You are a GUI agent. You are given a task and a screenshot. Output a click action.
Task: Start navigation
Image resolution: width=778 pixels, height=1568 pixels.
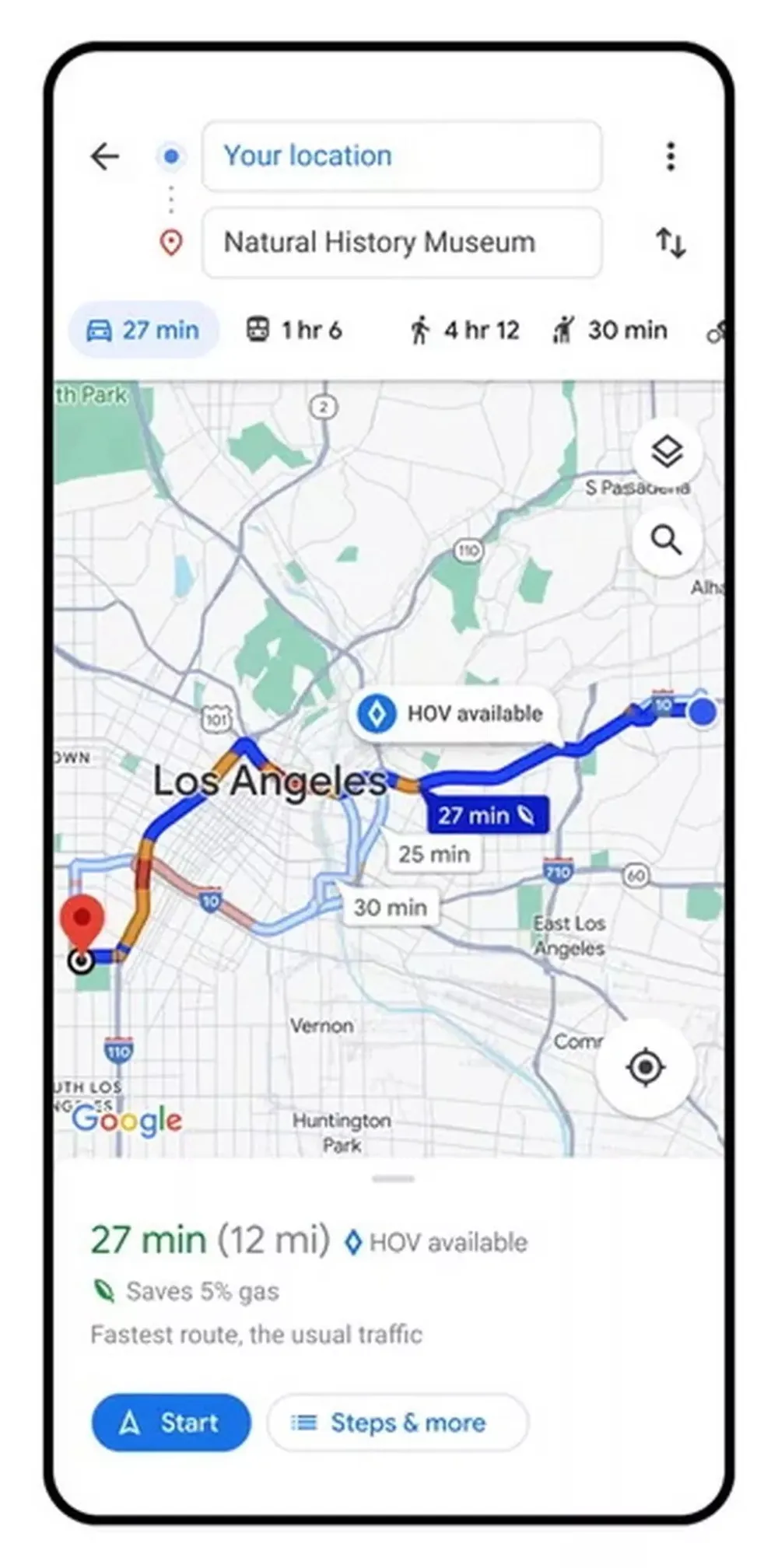[x=171, y=1423]
